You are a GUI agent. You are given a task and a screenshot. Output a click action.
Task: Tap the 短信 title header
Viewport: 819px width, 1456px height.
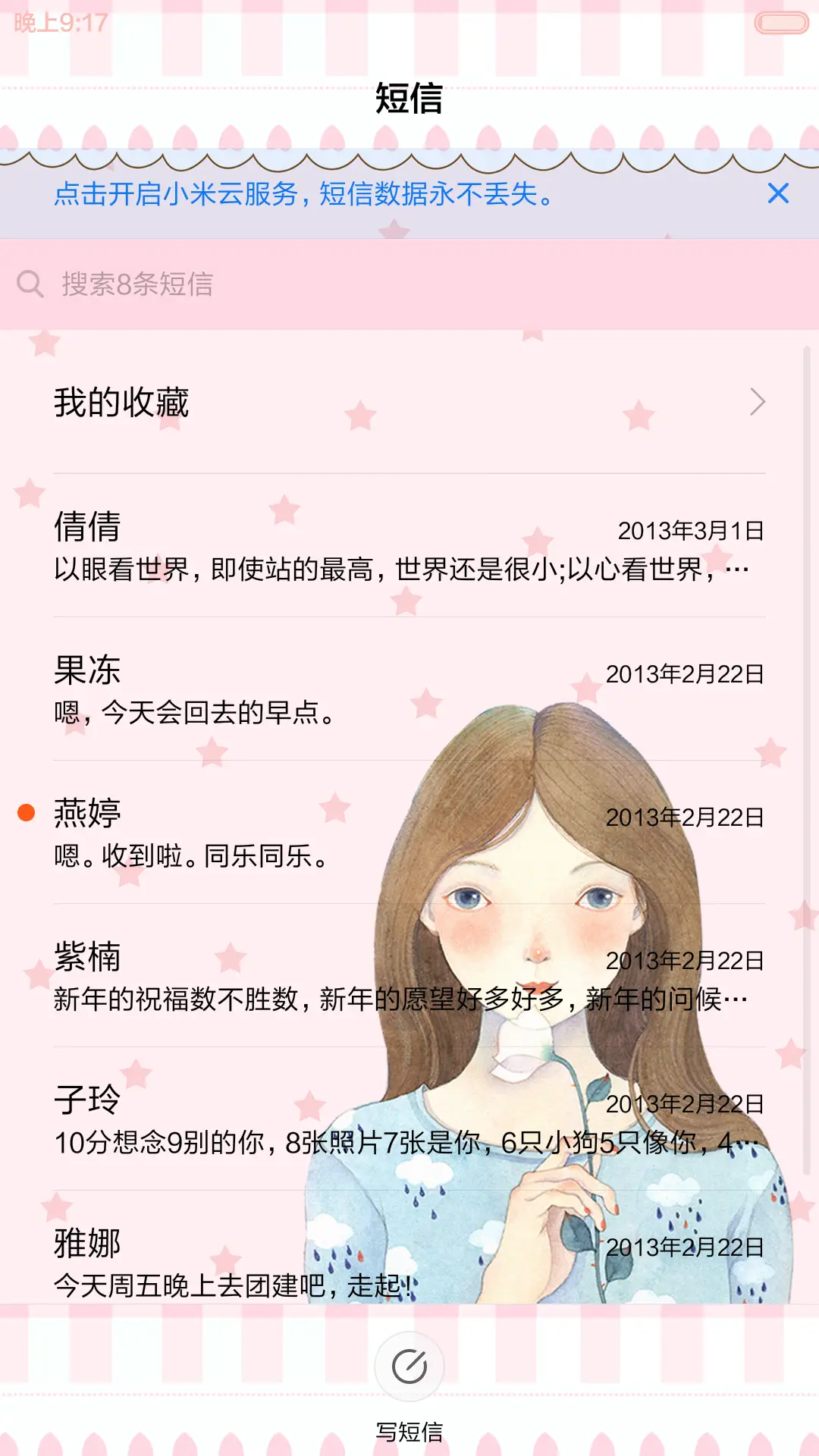(409, 100)
